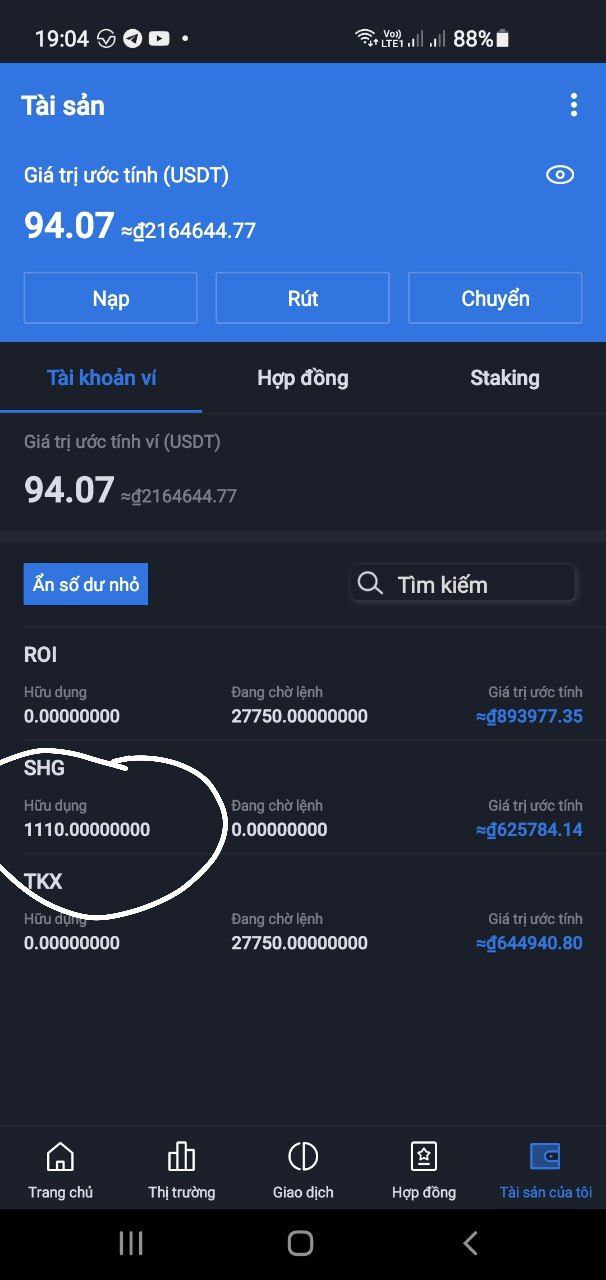Tap the Nạp deposit button
Image resolution: width=606 pixels, height=1280 pixels.
tap(110, 298)
